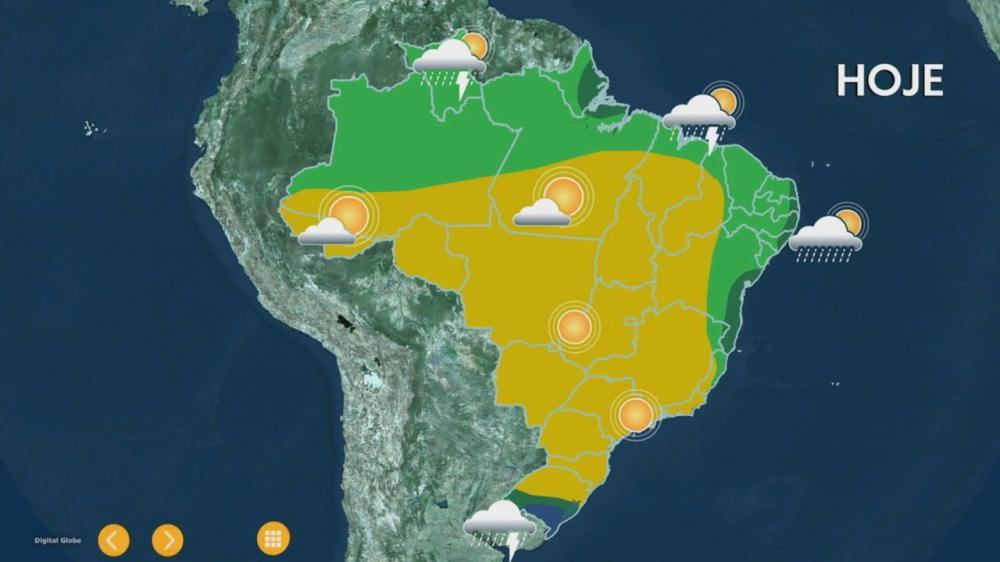This screenshot has width=1000, height=562.
Task: Advance to the next forecast map
Action: click(168, 540)
